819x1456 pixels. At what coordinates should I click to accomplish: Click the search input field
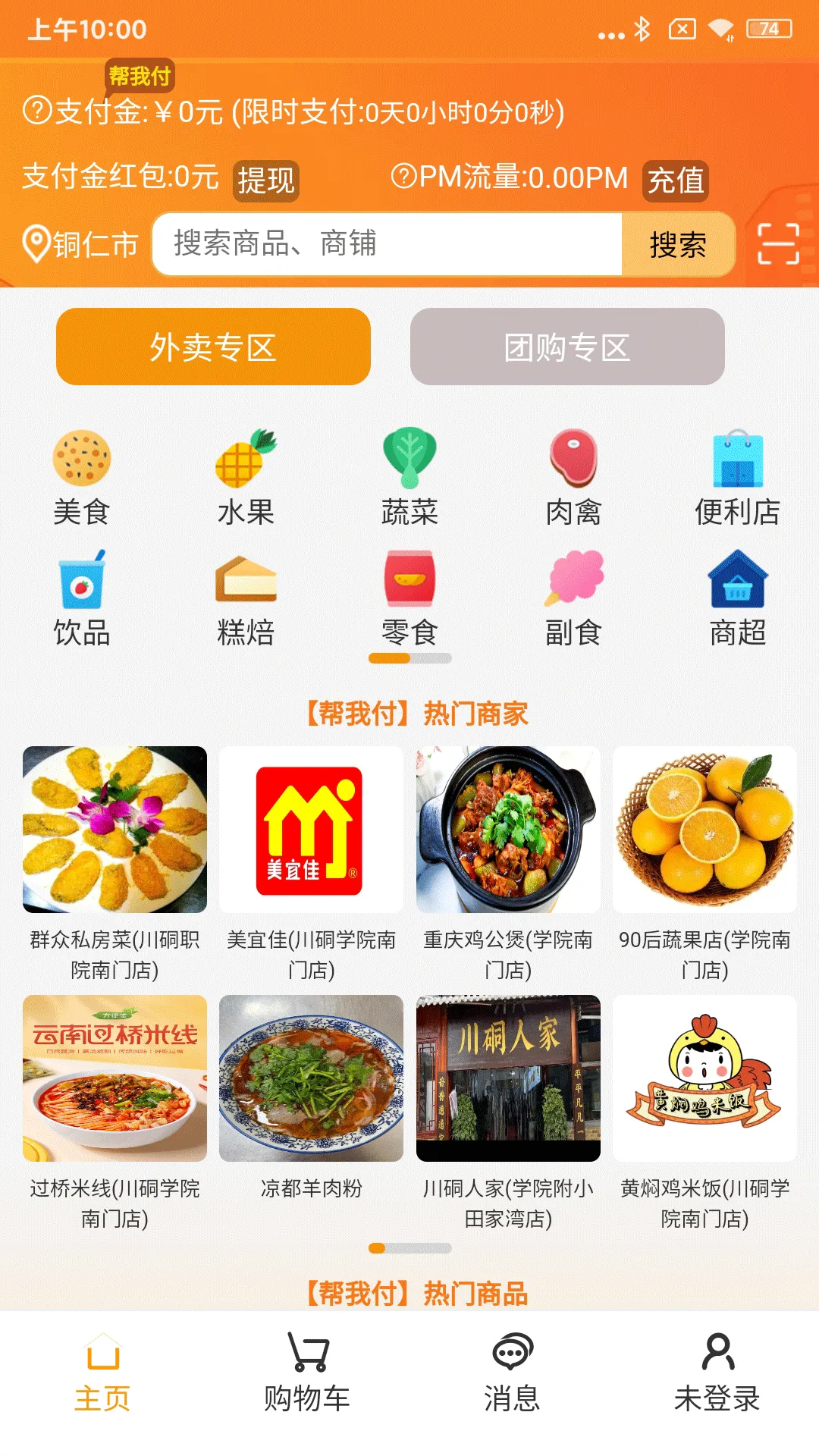click(x=379, y=244)
